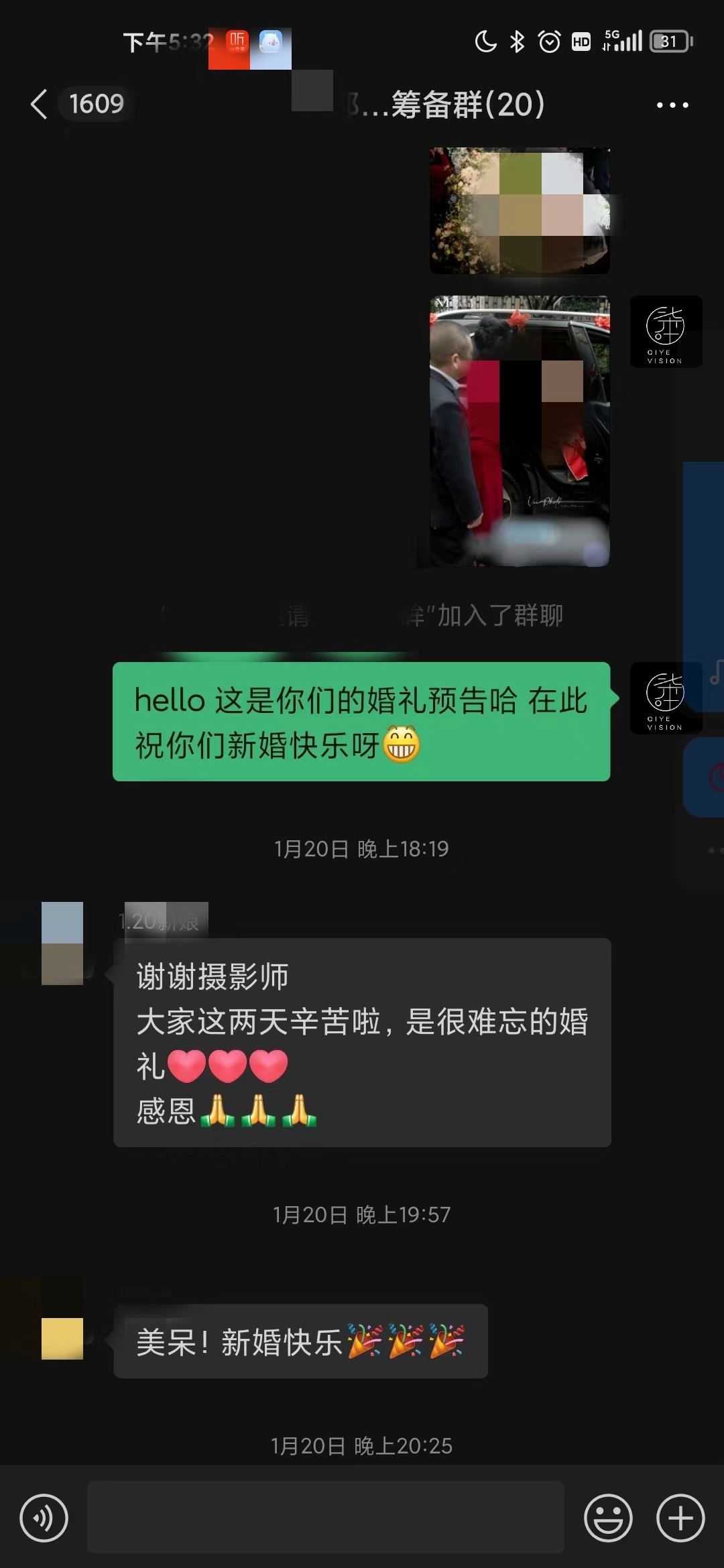
Task: Tap the QIYE VISION avatar beside the green message
Action: tap(666, 698)
